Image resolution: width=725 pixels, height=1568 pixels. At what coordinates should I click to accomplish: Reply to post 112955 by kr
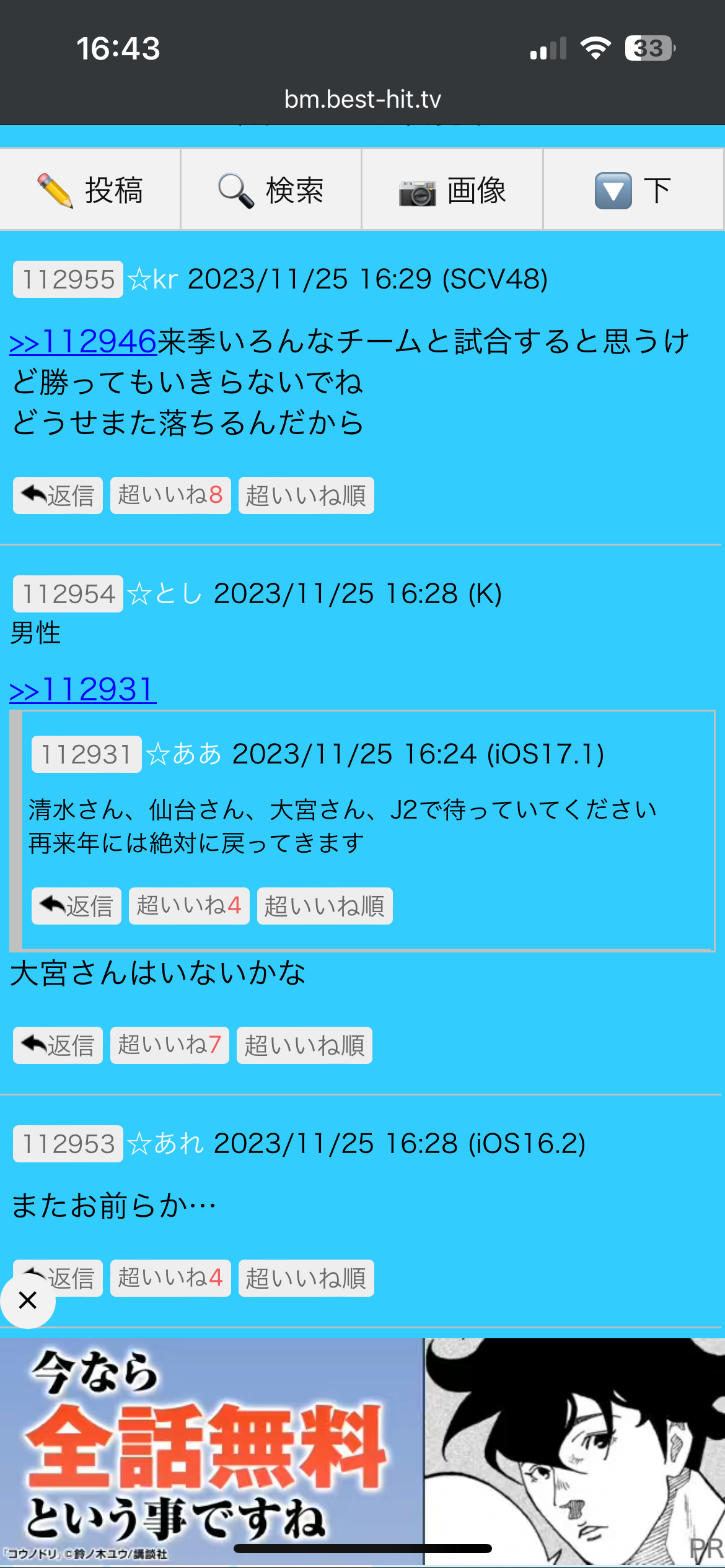point(58,495)
